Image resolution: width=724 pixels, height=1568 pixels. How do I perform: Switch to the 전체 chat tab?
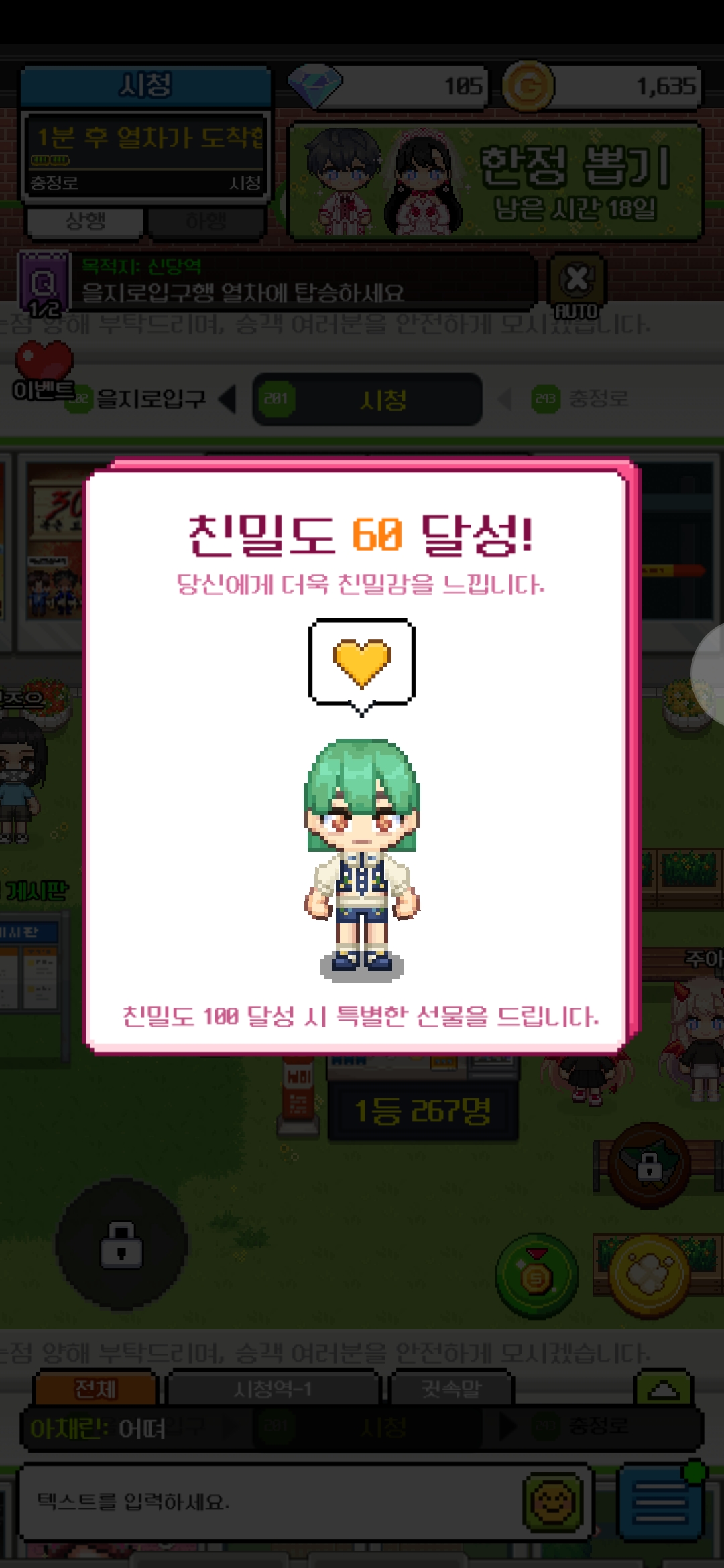(95, 1388)
